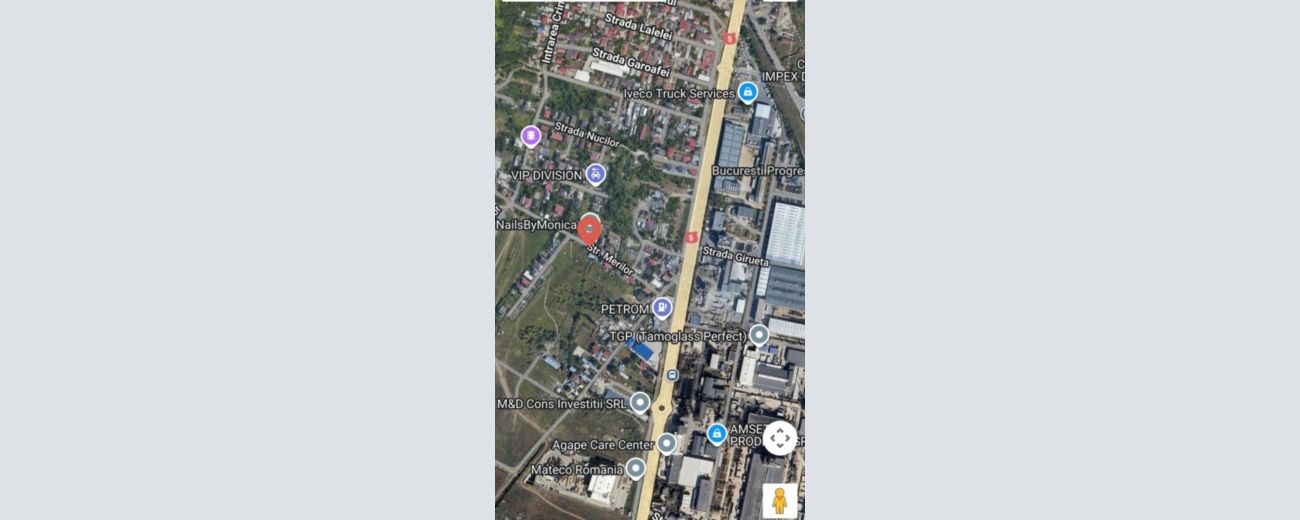Select Mateco România place marker

(x=635, y=468)
